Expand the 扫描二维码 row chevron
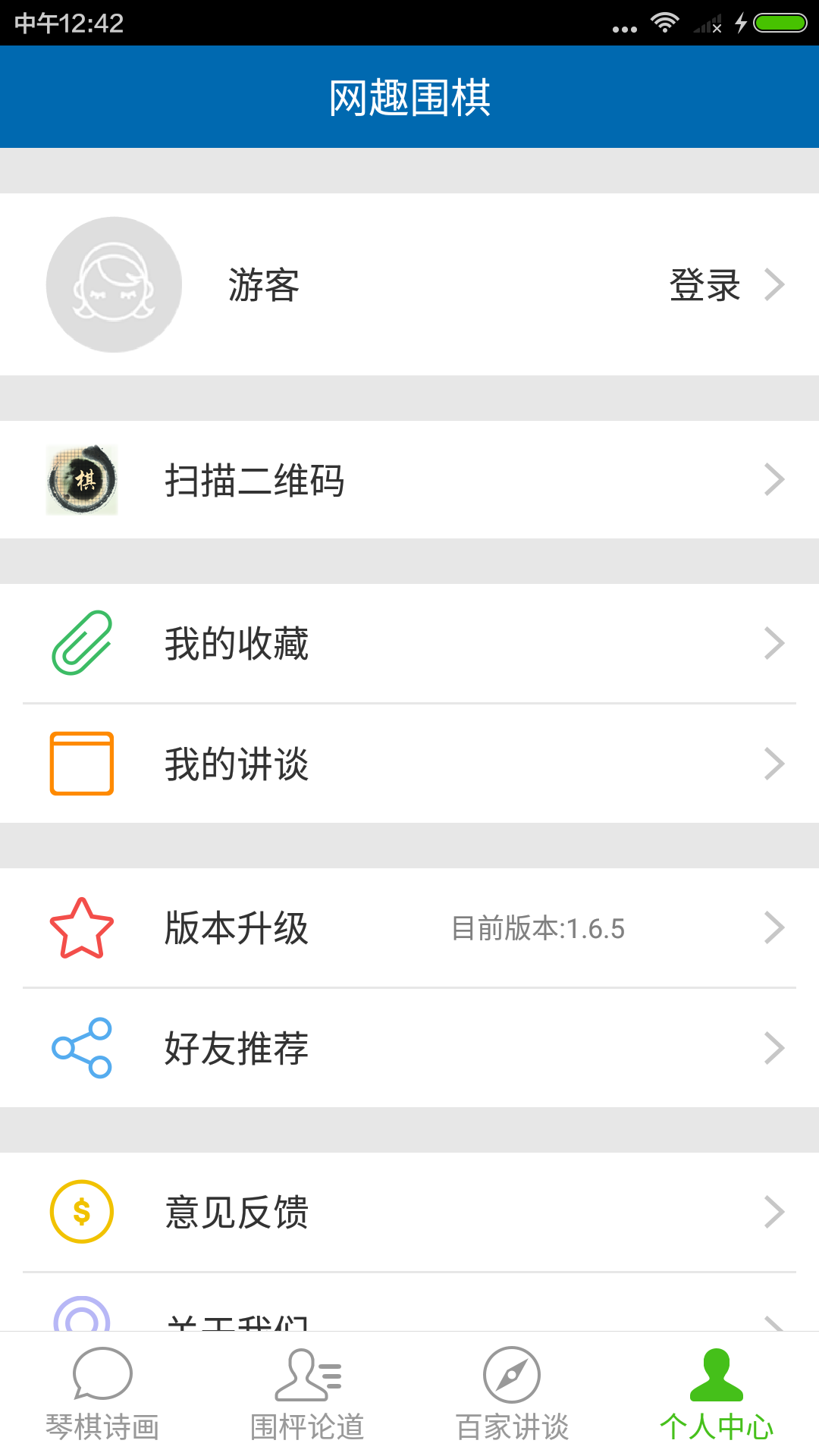819x1456 pixels. click(774, 479)
